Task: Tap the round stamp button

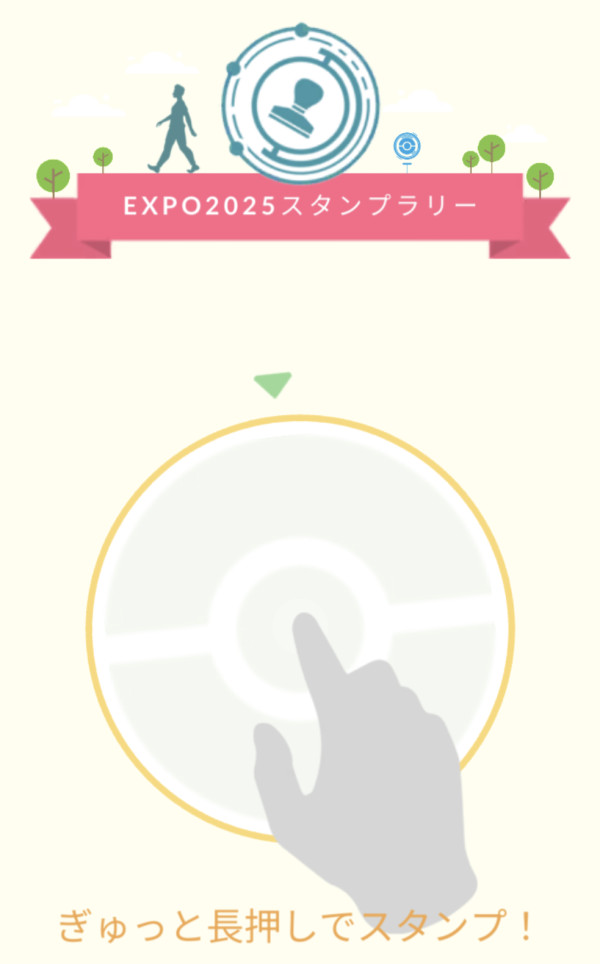Action: point(300,627)
